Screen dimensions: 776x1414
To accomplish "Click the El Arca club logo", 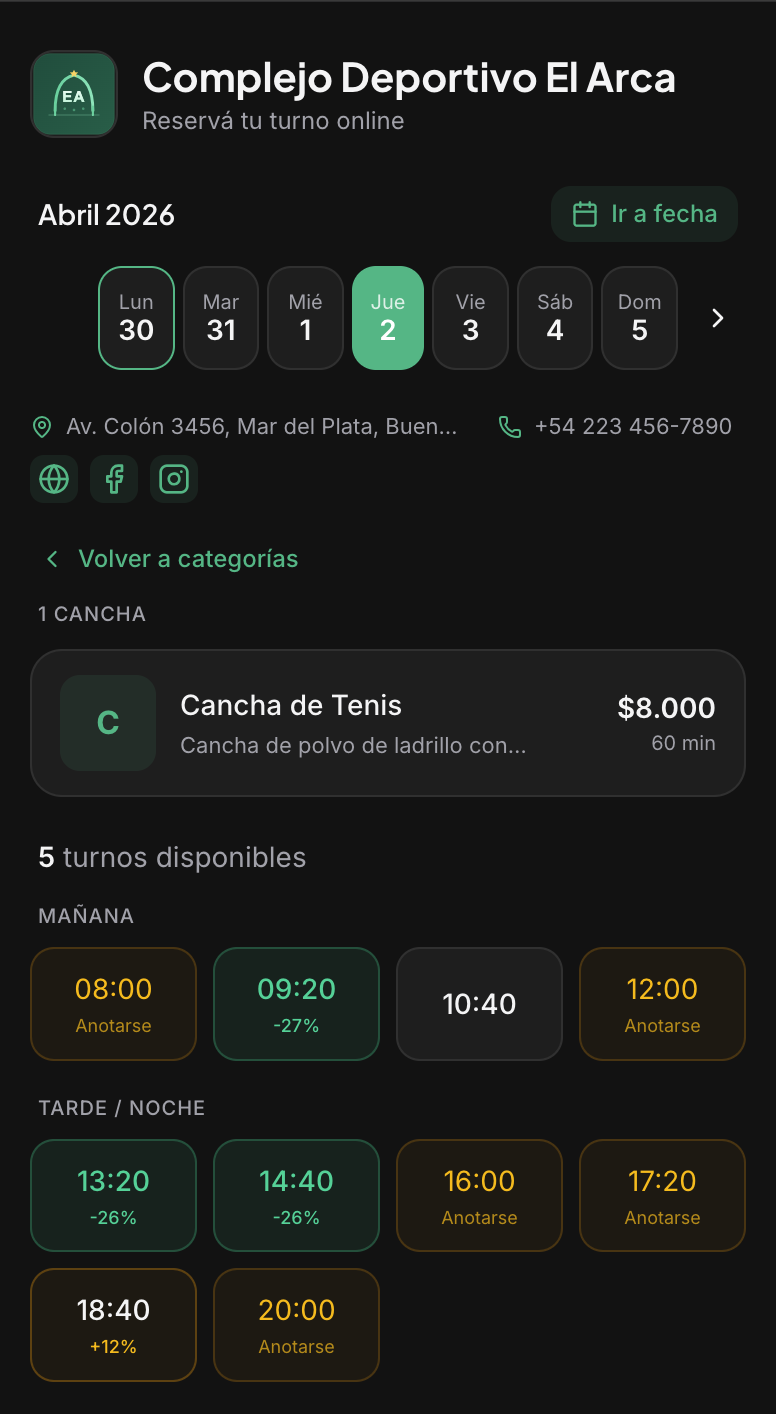I will (x=74, y=94).
